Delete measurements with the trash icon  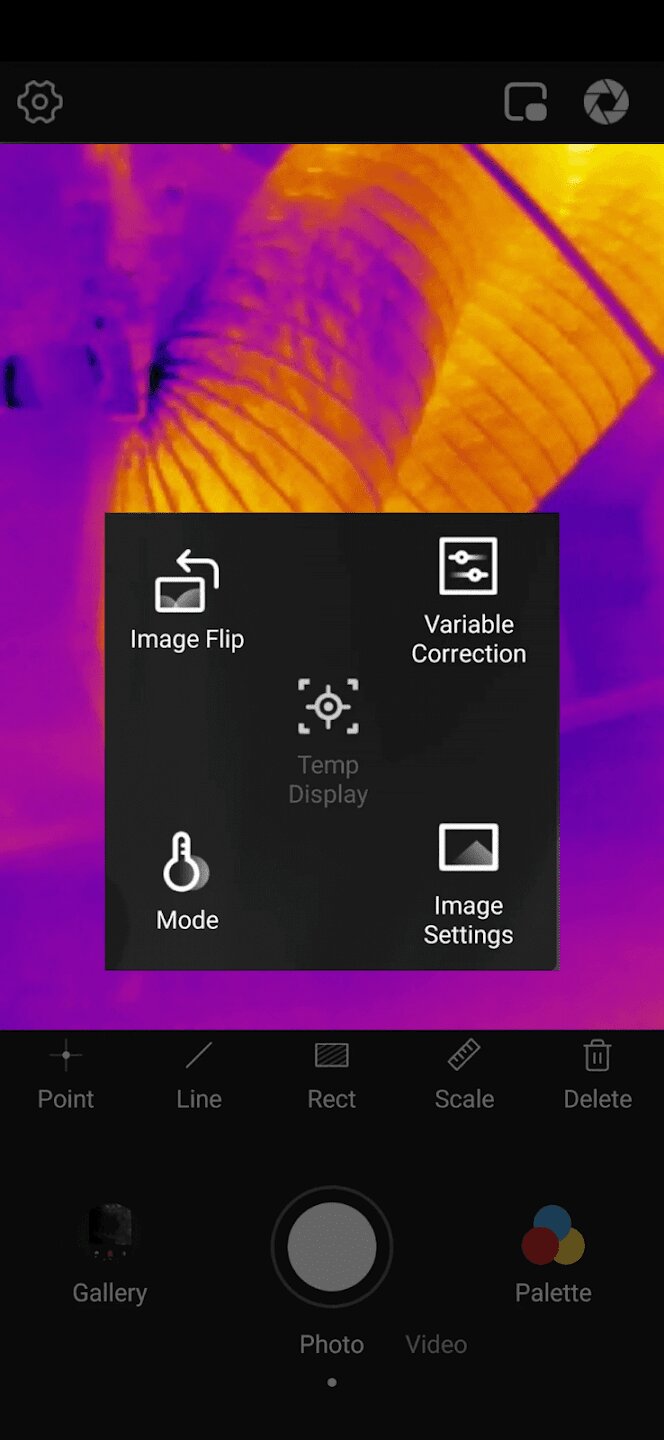[x=597, y=1074]
